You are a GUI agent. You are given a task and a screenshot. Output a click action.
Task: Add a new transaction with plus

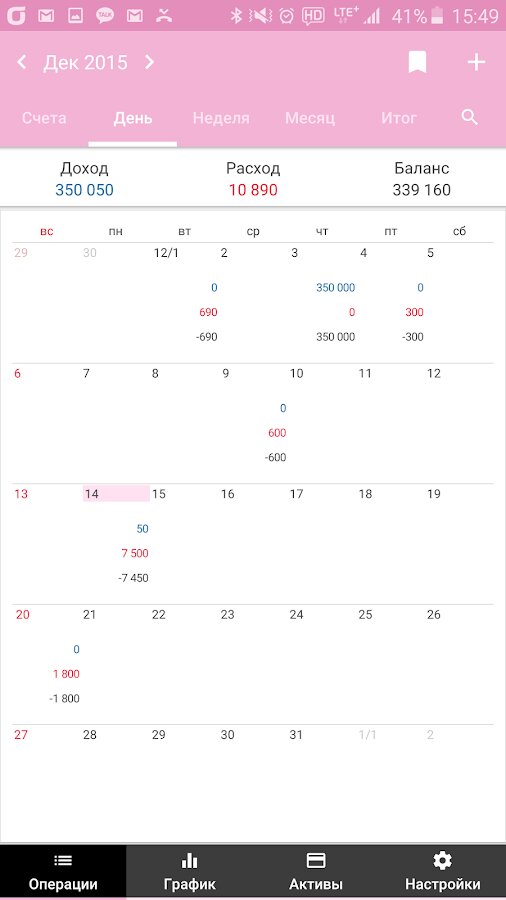click(476, 62)
